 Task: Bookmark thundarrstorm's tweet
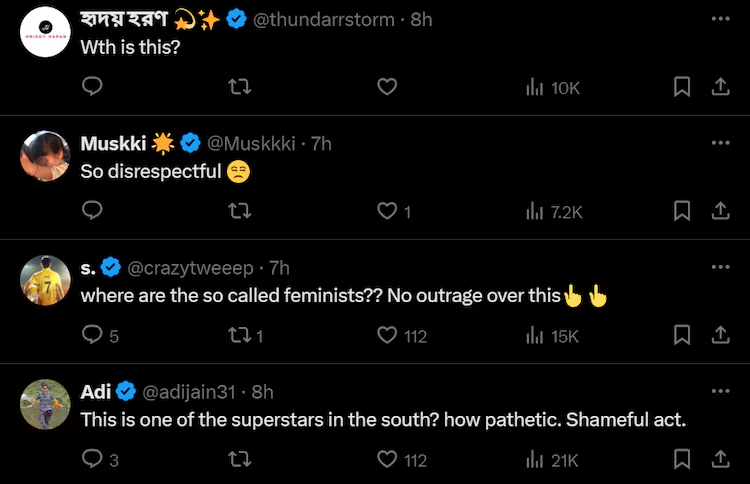pyautogui.click(x=682, y=87)
